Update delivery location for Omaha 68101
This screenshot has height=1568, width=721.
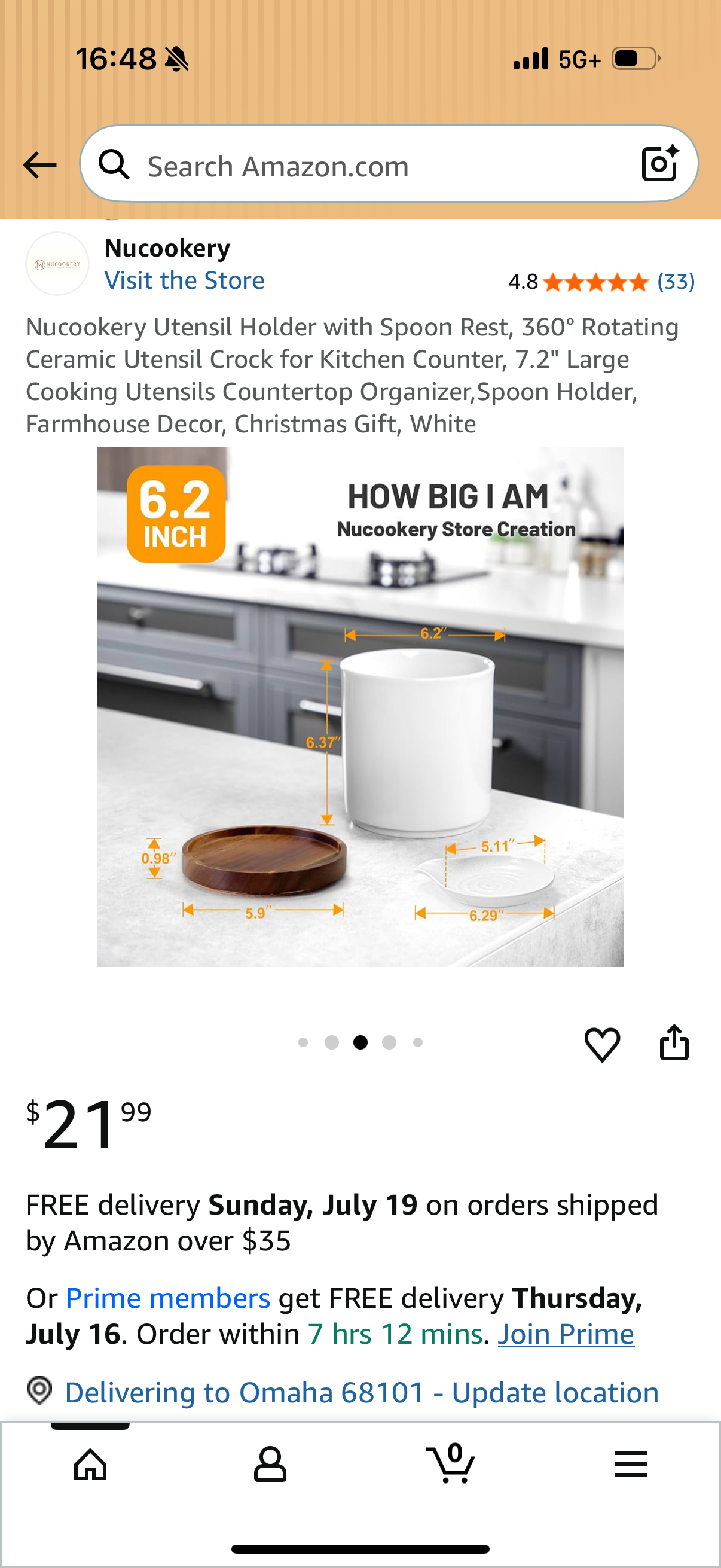click(x=362, y=1393)
